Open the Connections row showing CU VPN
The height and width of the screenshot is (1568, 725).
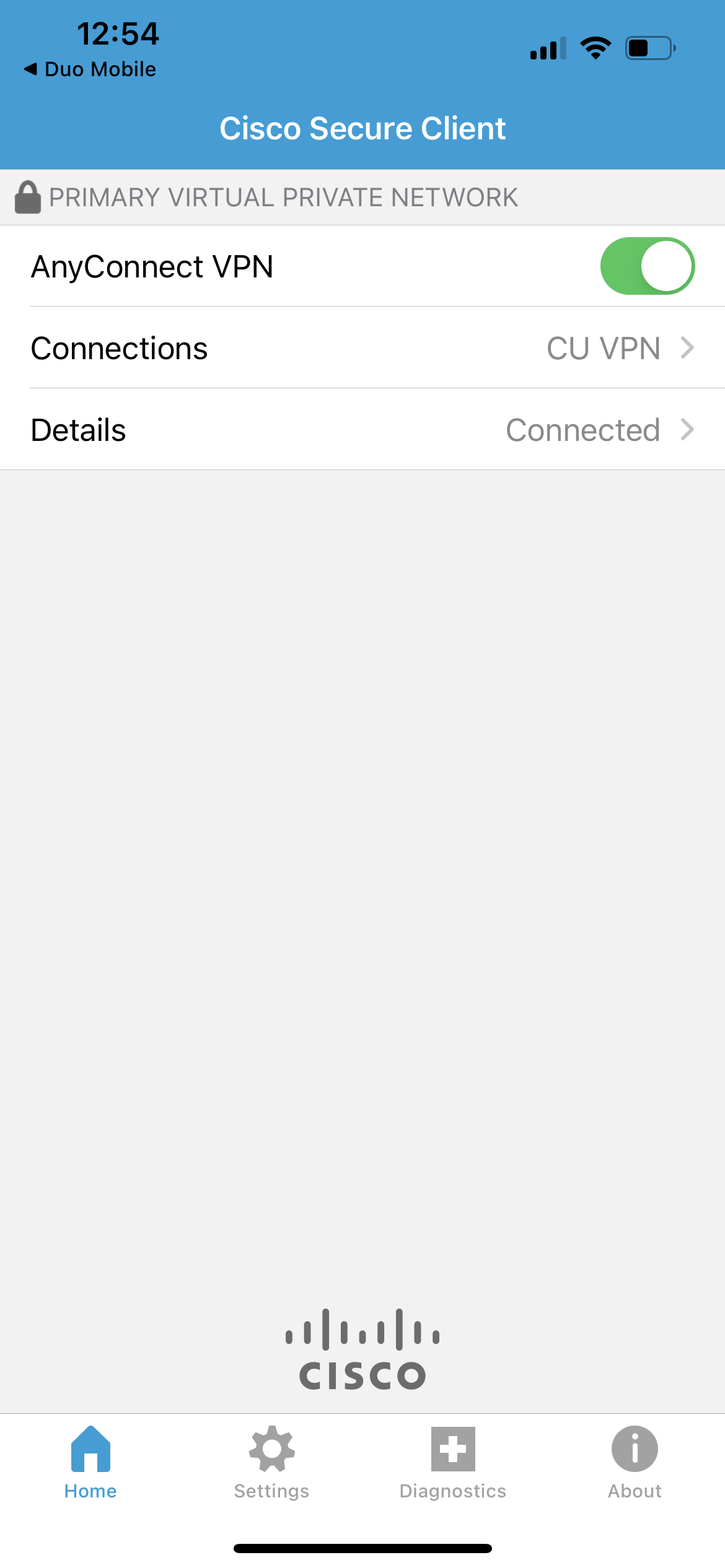(362, 348)
